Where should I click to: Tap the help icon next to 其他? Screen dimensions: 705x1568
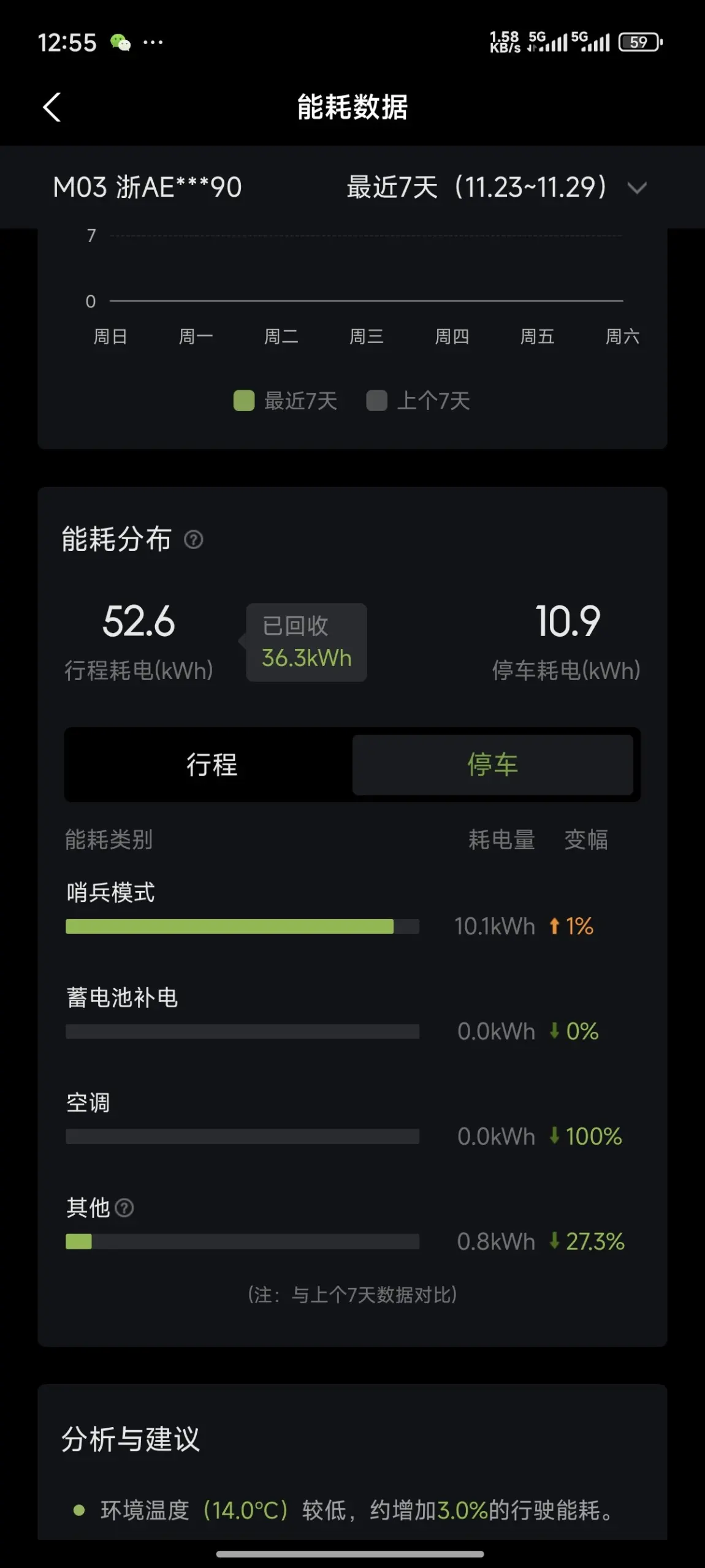124,1208
